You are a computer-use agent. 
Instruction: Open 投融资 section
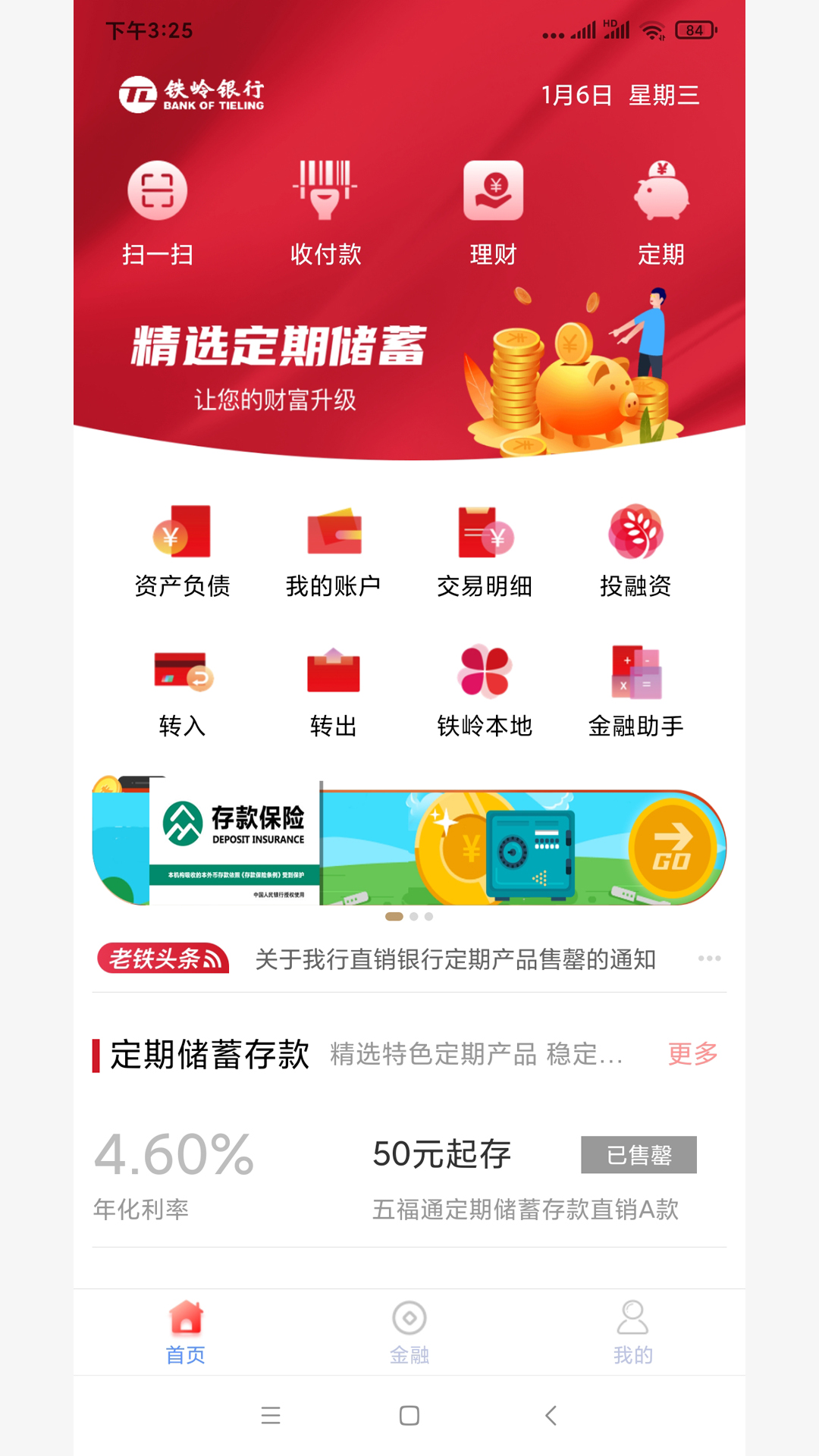[635, 551]
